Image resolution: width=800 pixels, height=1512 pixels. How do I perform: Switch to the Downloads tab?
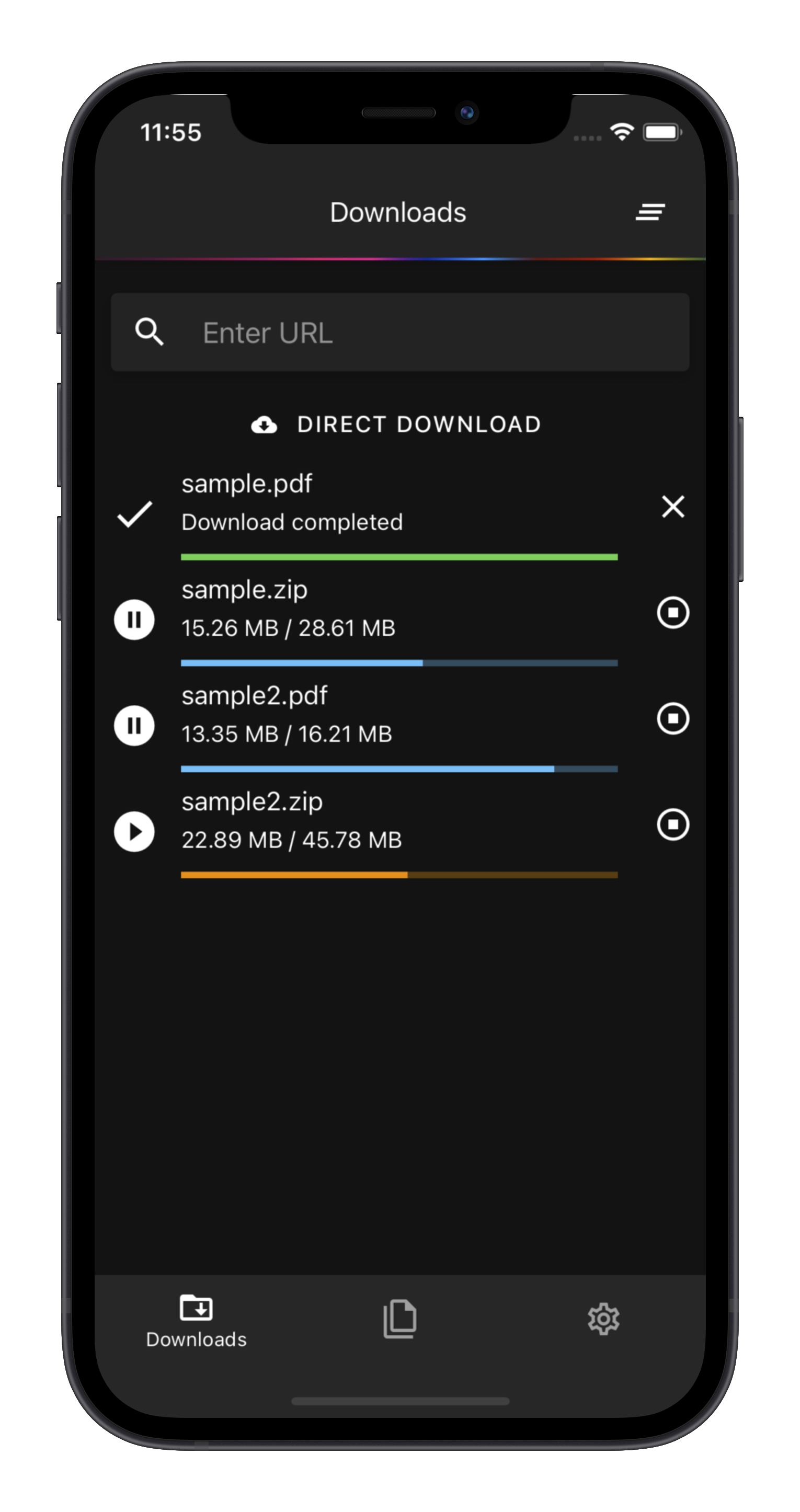(x=196, y=1321)
